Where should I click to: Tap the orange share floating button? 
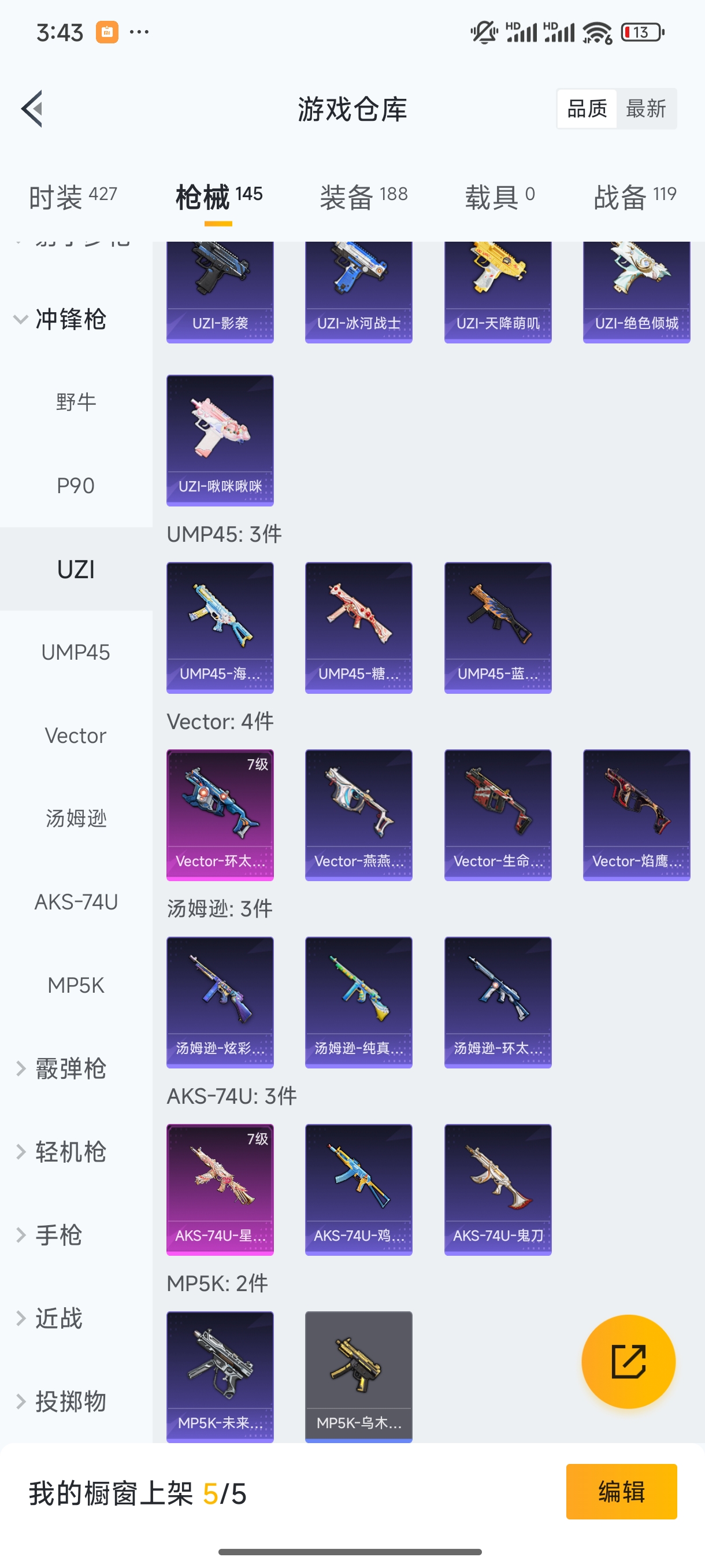pyautogui.click(x=628, y=1361)
